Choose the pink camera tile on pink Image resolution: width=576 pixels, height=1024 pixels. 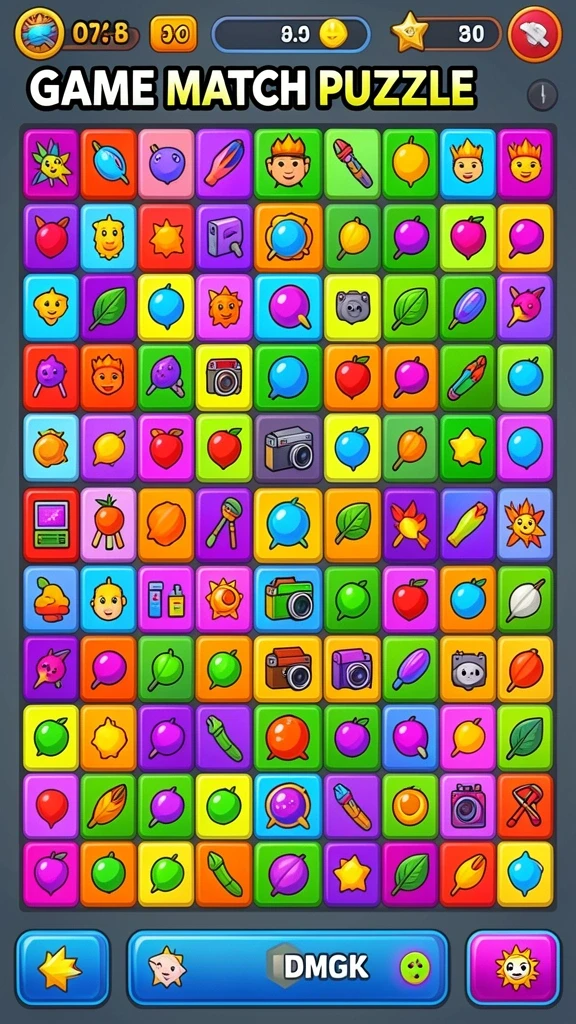click(x=468, y=807)
